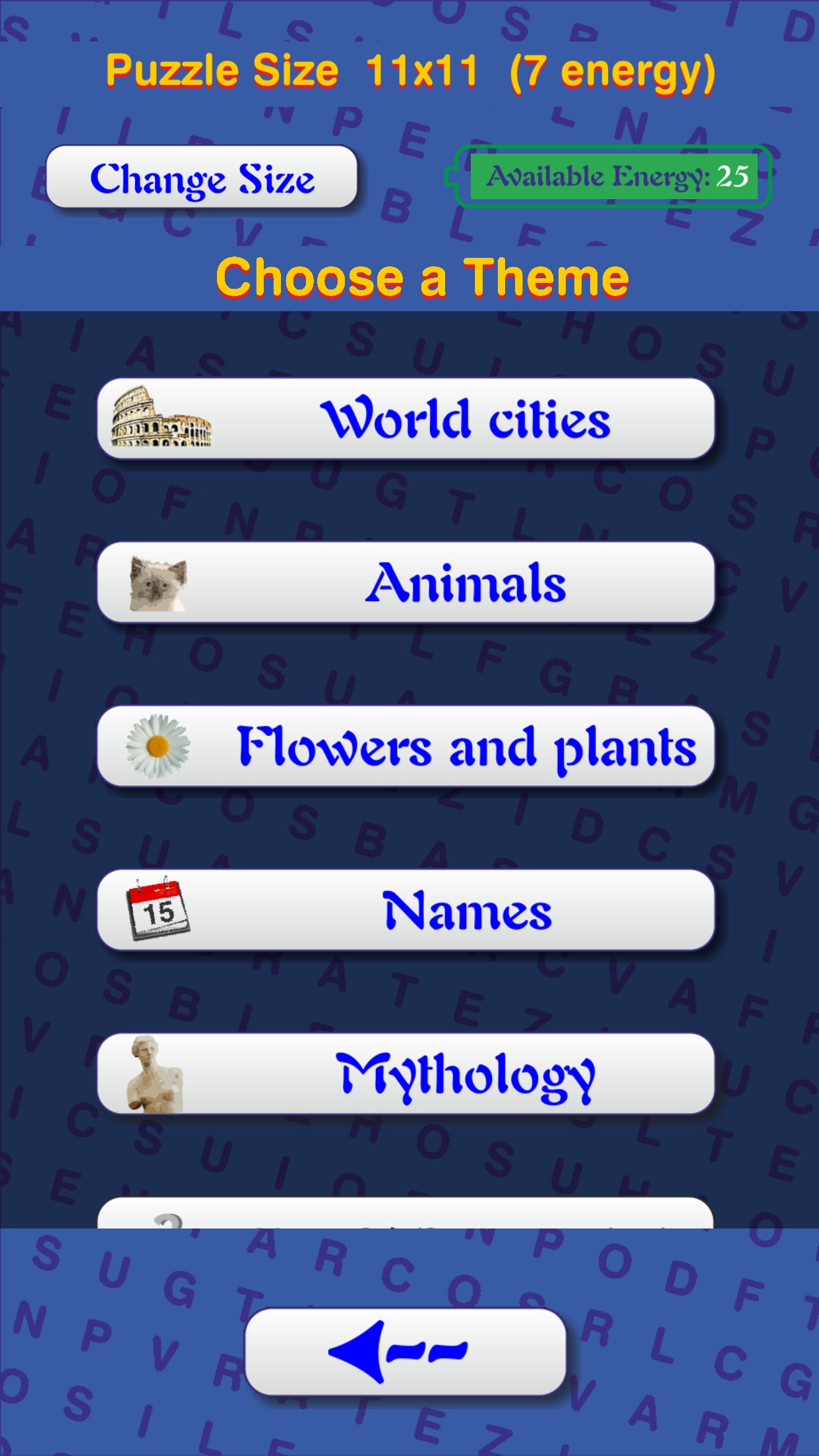Viewport: 819px width, 1456px height.
Task: Pick the Flowers and plants theme
Action: point(406,746)
